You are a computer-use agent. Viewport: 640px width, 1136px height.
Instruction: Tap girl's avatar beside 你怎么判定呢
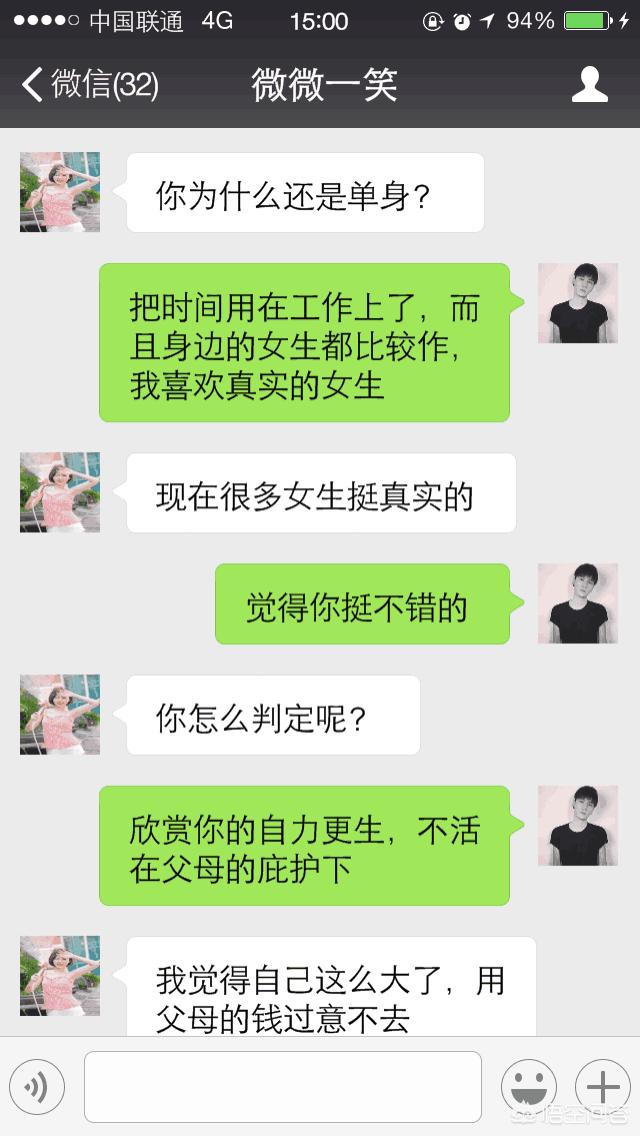[60, 714]
